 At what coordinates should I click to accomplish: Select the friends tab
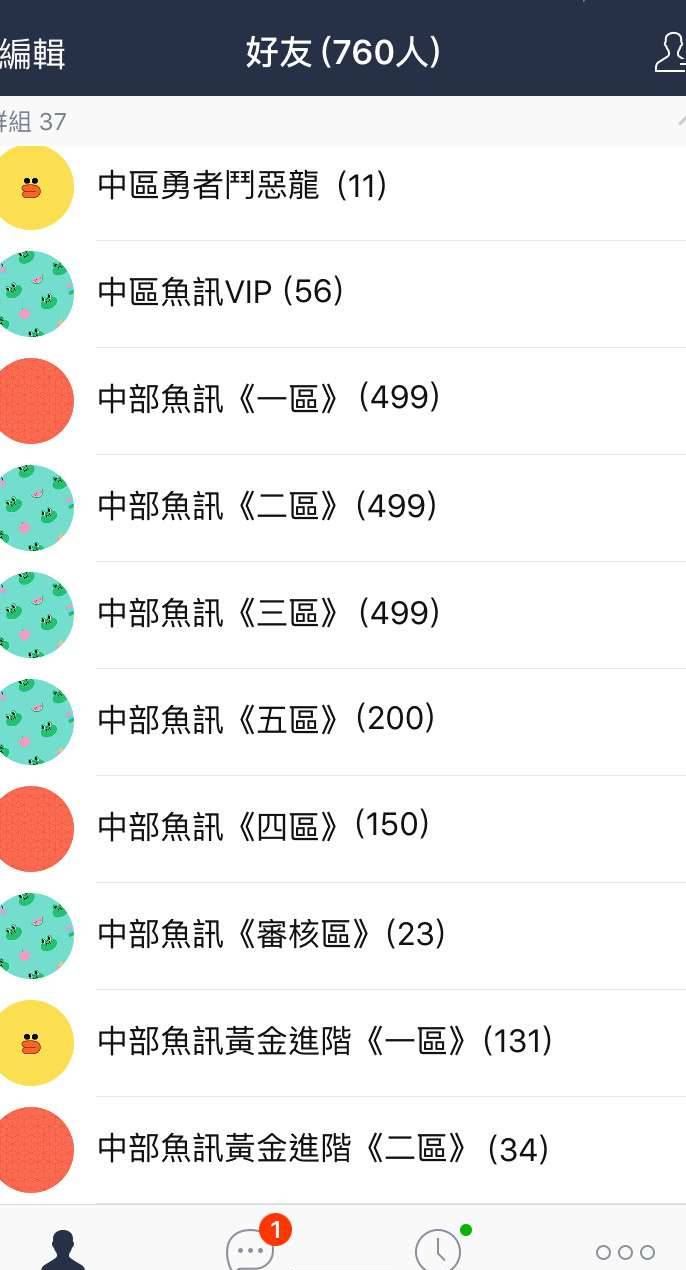(x=64, y=1249)
